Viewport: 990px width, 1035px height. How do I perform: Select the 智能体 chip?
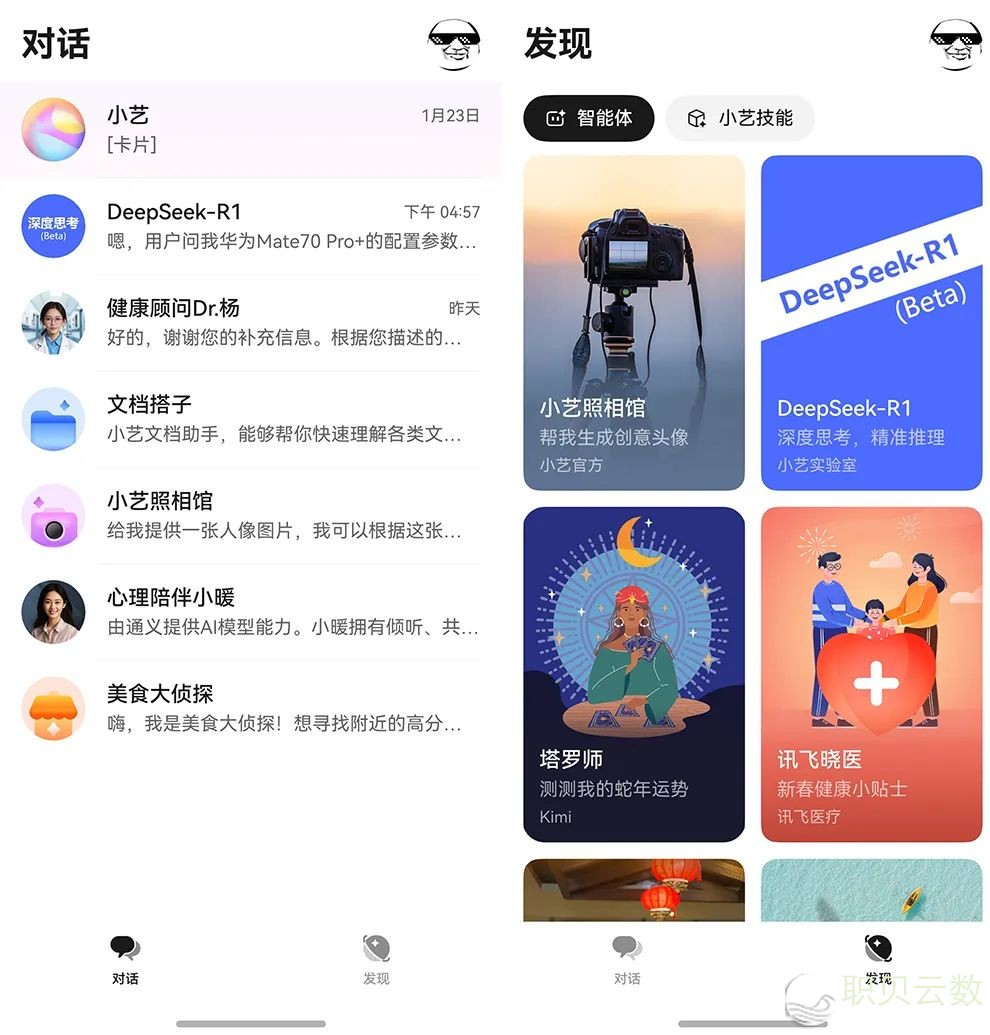[x=588, y=118]
